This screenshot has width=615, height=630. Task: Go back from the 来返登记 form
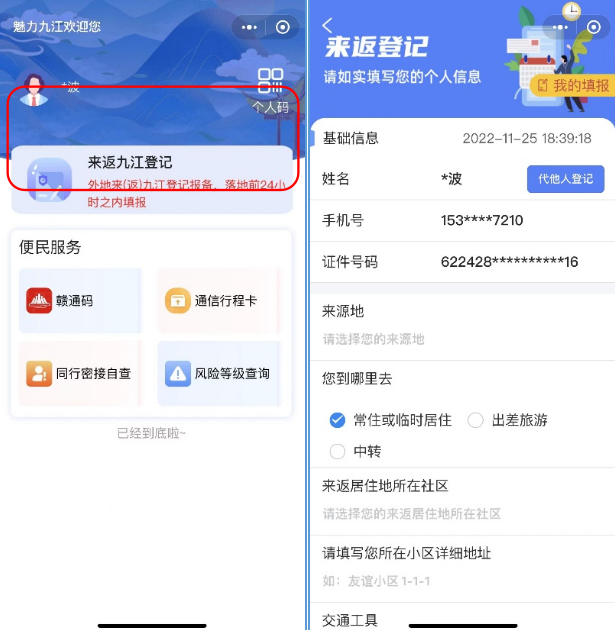328,25
